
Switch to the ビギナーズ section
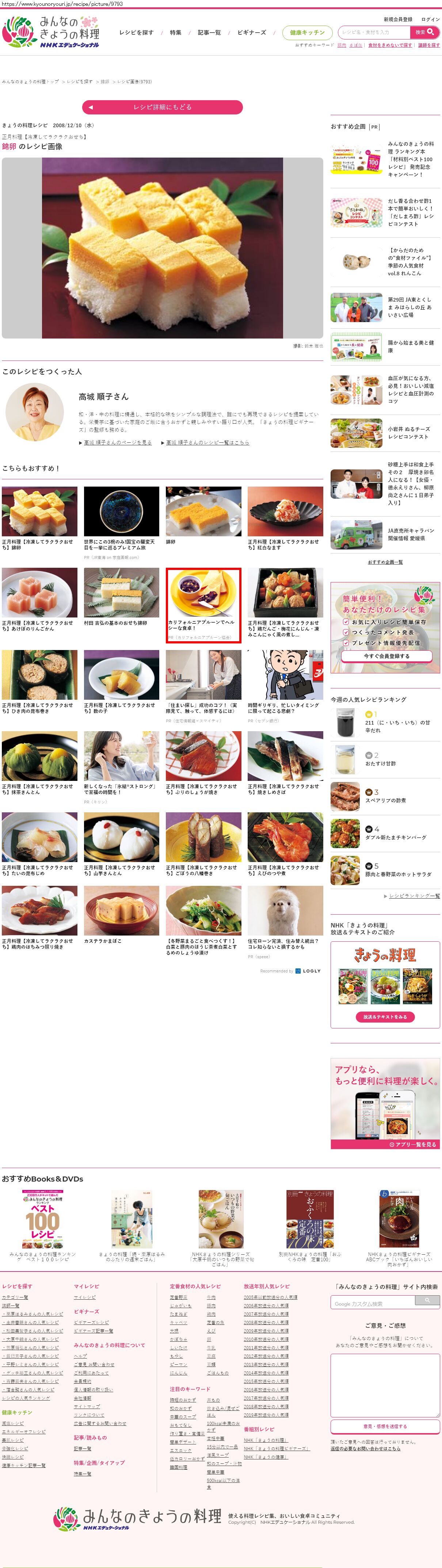(251, 33)
